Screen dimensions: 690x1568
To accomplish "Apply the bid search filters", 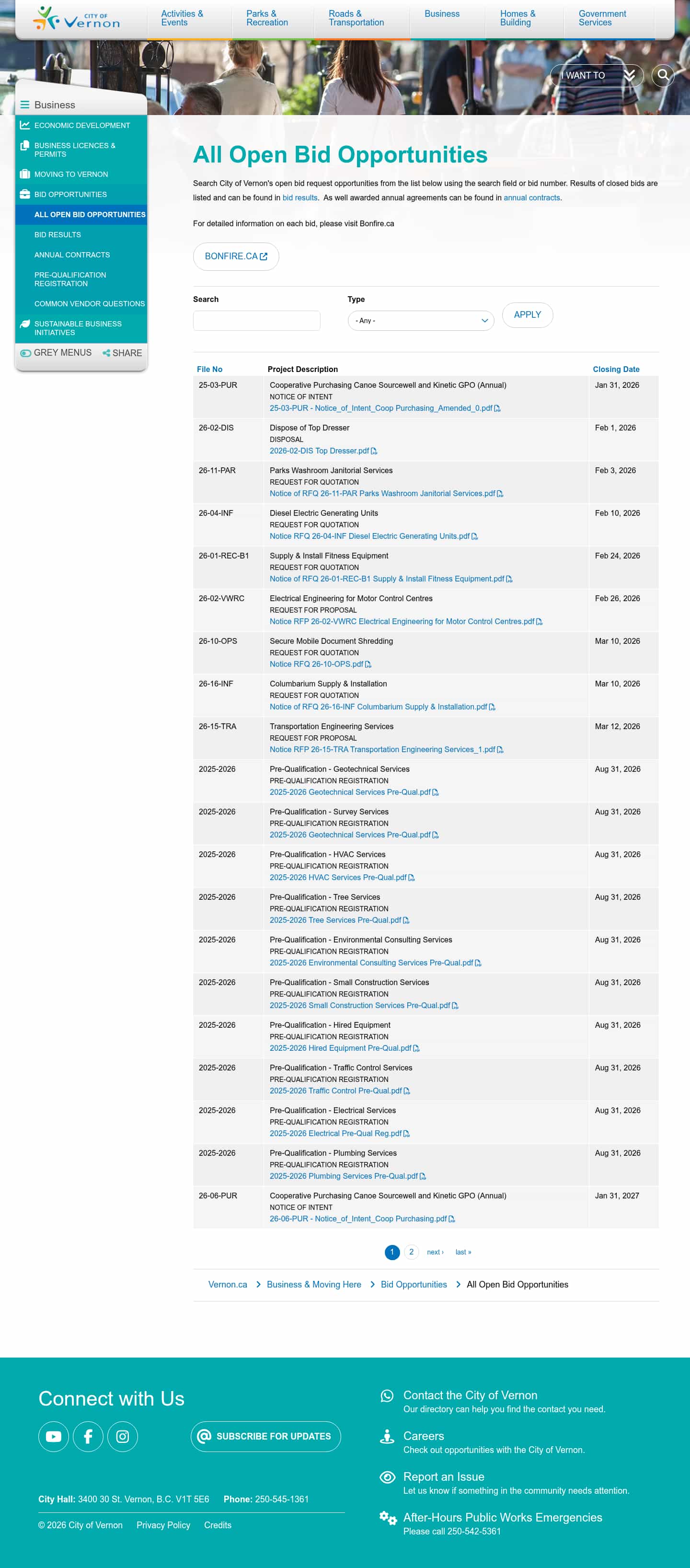I will 526,314.
